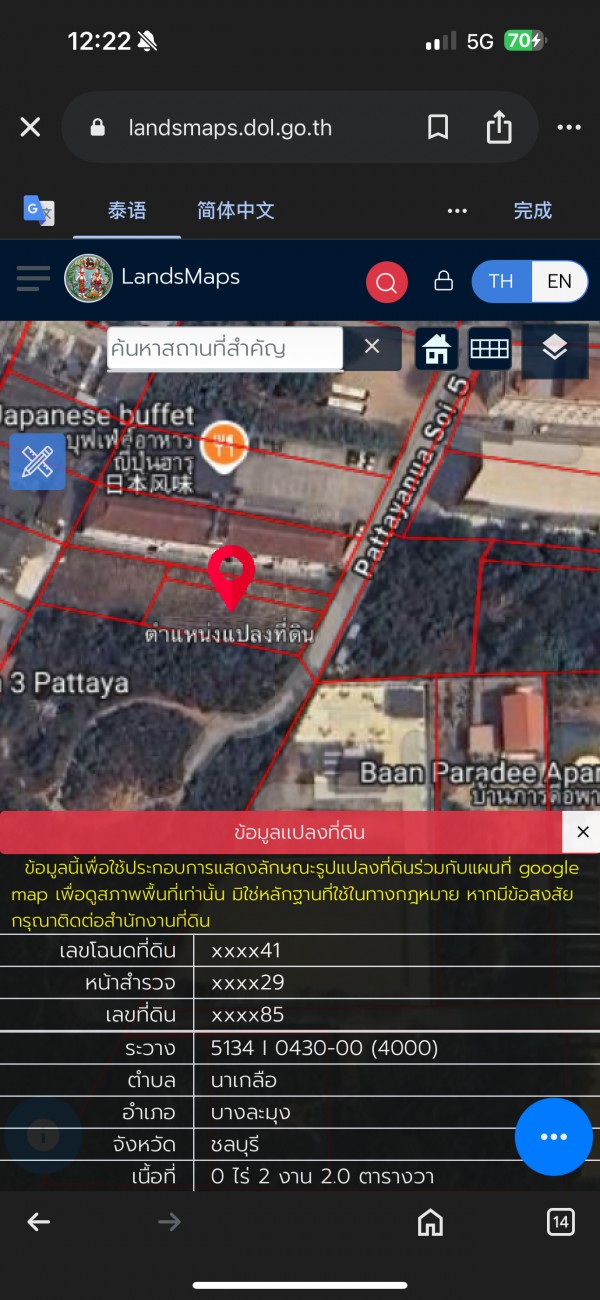Focus the place search field

(x=225, y=348)
